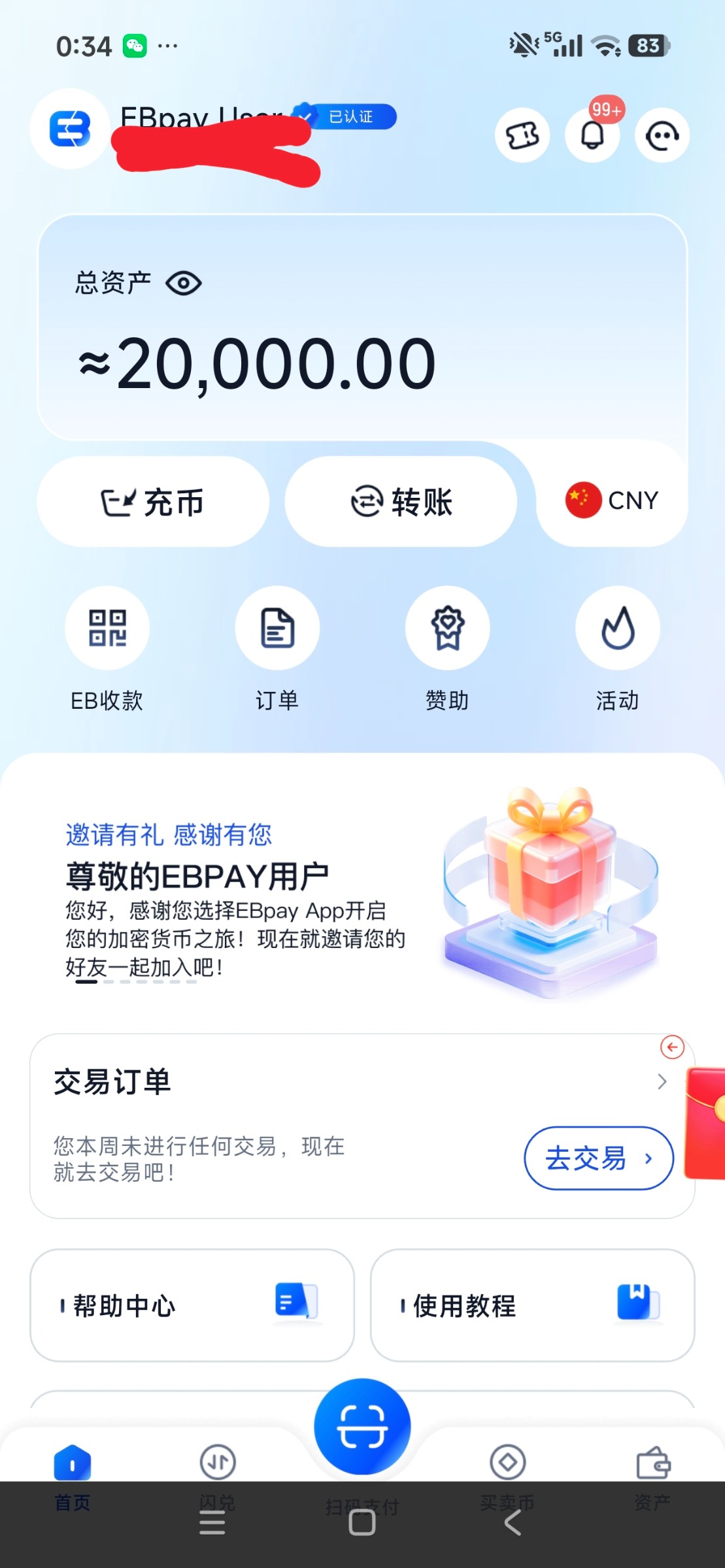Open 活动 activities

click(617, 628)
